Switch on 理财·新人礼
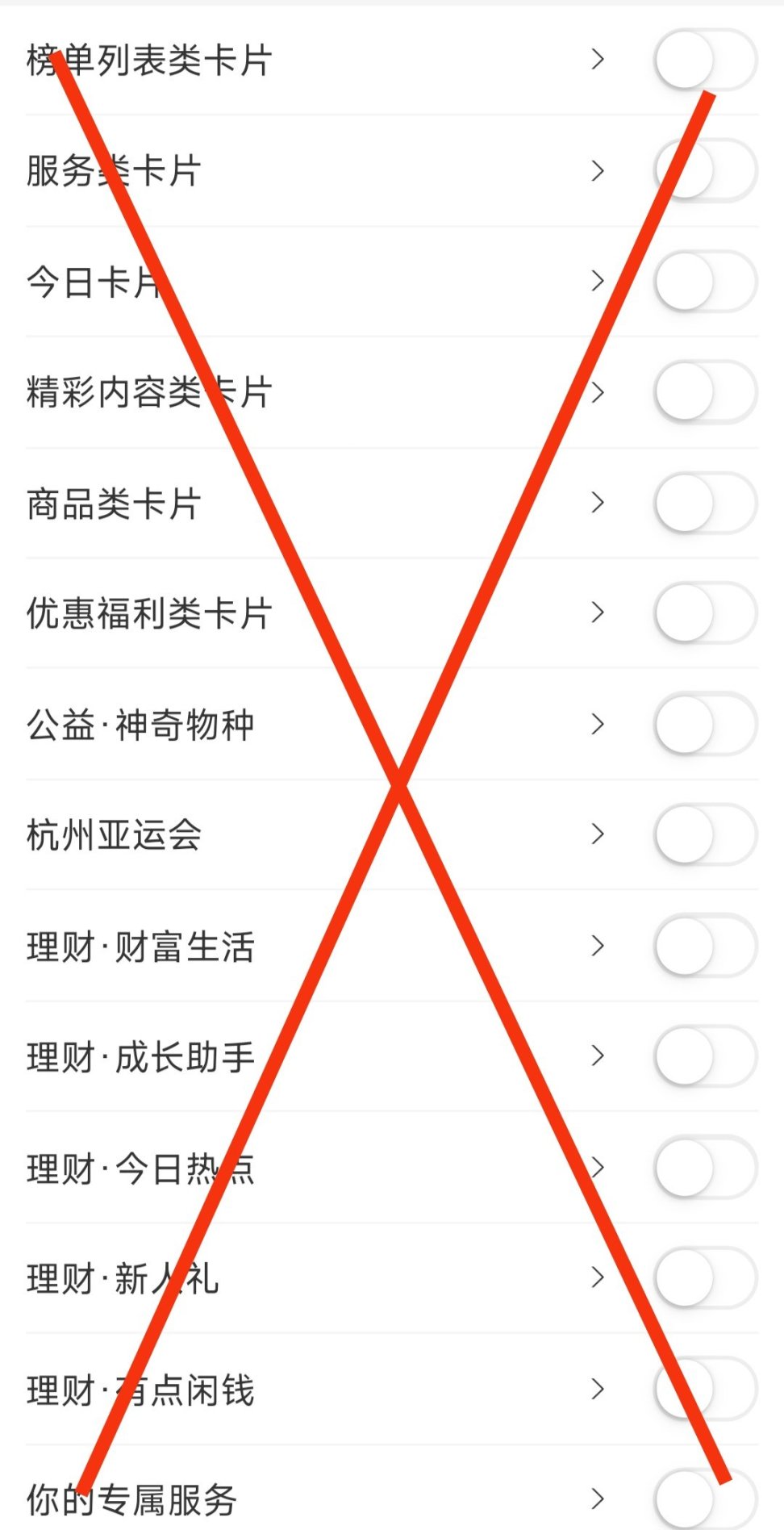The height and width of the screenshot is (1530, 784). point(705,1277)
